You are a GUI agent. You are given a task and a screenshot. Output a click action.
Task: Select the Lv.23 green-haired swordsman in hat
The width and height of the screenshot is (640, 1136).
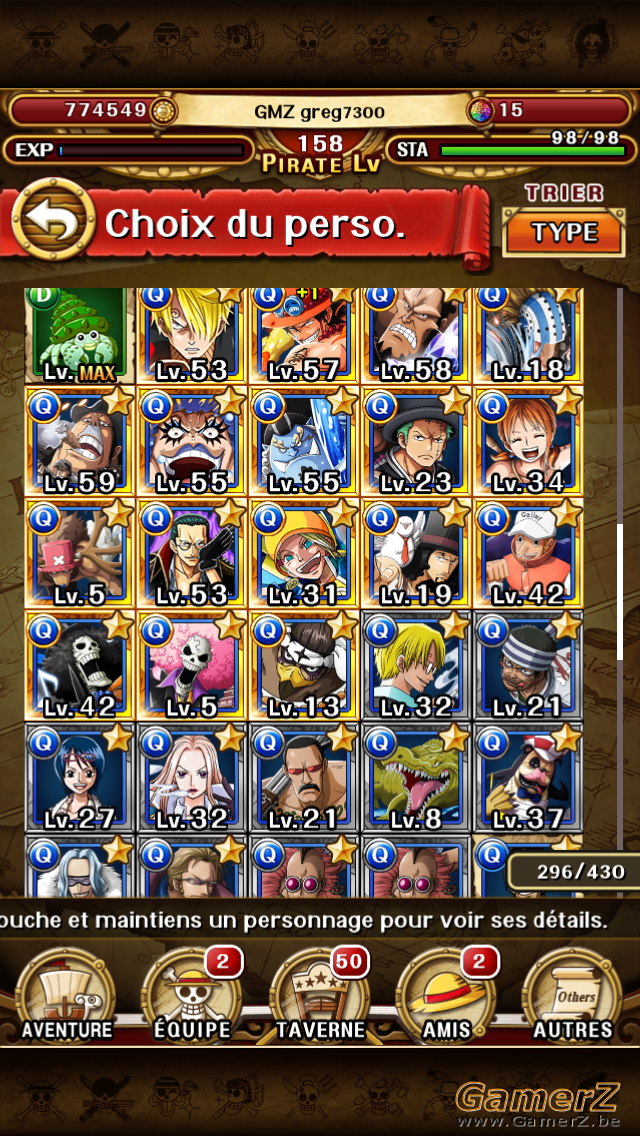tap(416, 441)
